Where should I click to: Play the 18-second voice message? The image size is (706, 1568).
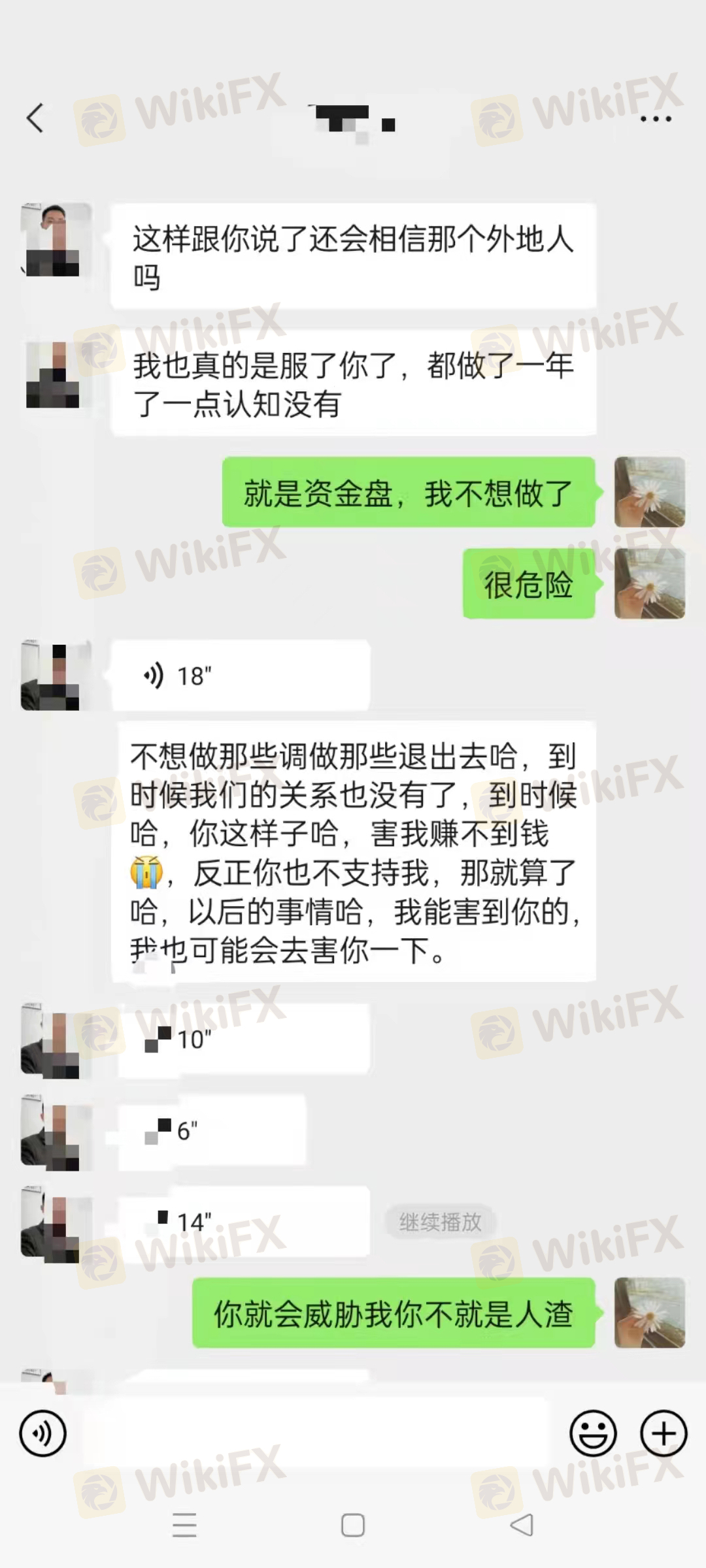(x=240, y=676)
